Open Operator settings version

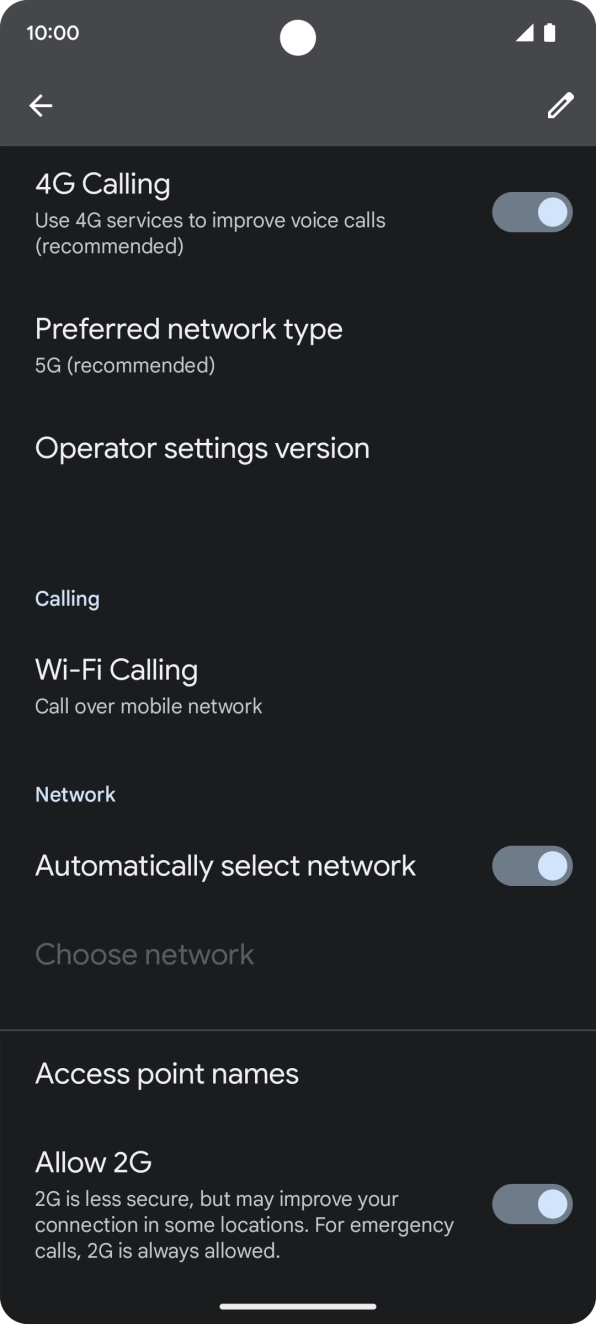pyautogui.click(x=298, y=448)
